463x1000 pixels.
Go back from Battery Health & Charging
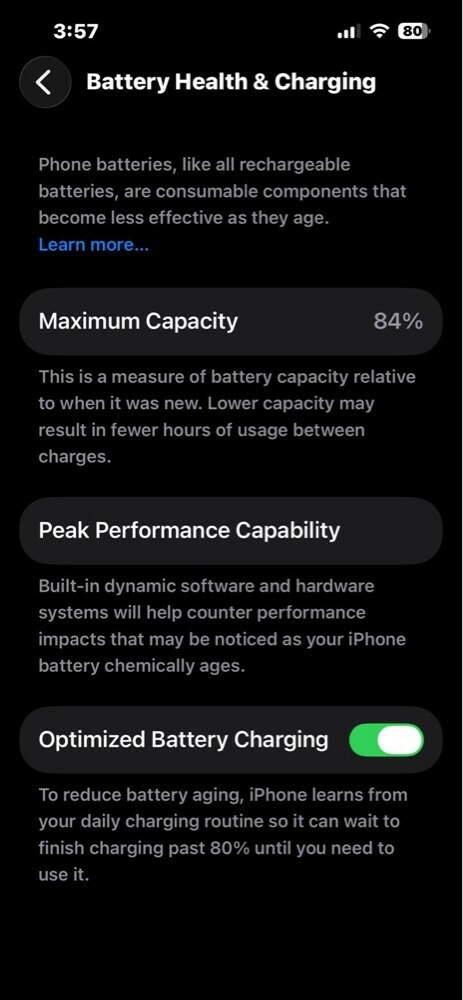pyautogui.click(x=44, y=82)
